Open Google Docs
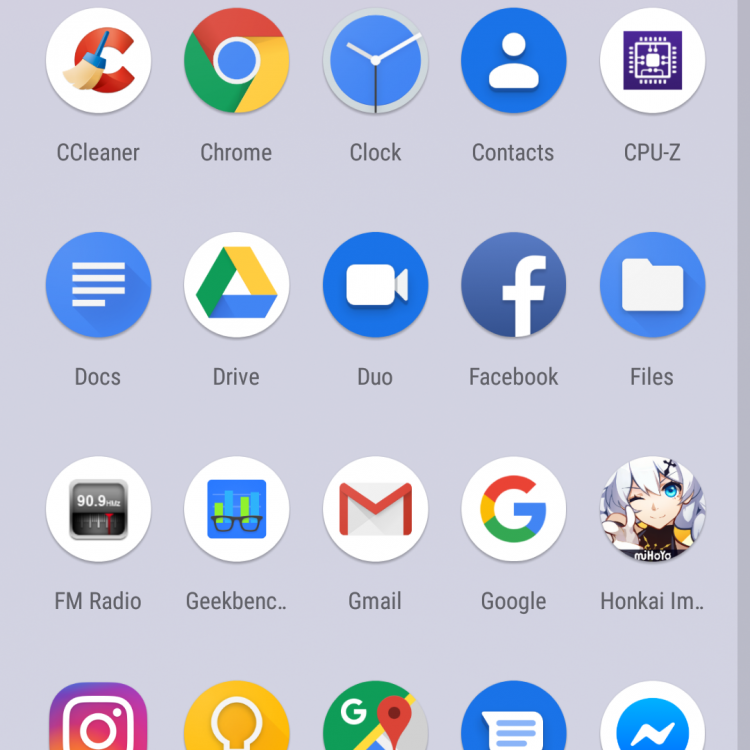 point(98,285)
